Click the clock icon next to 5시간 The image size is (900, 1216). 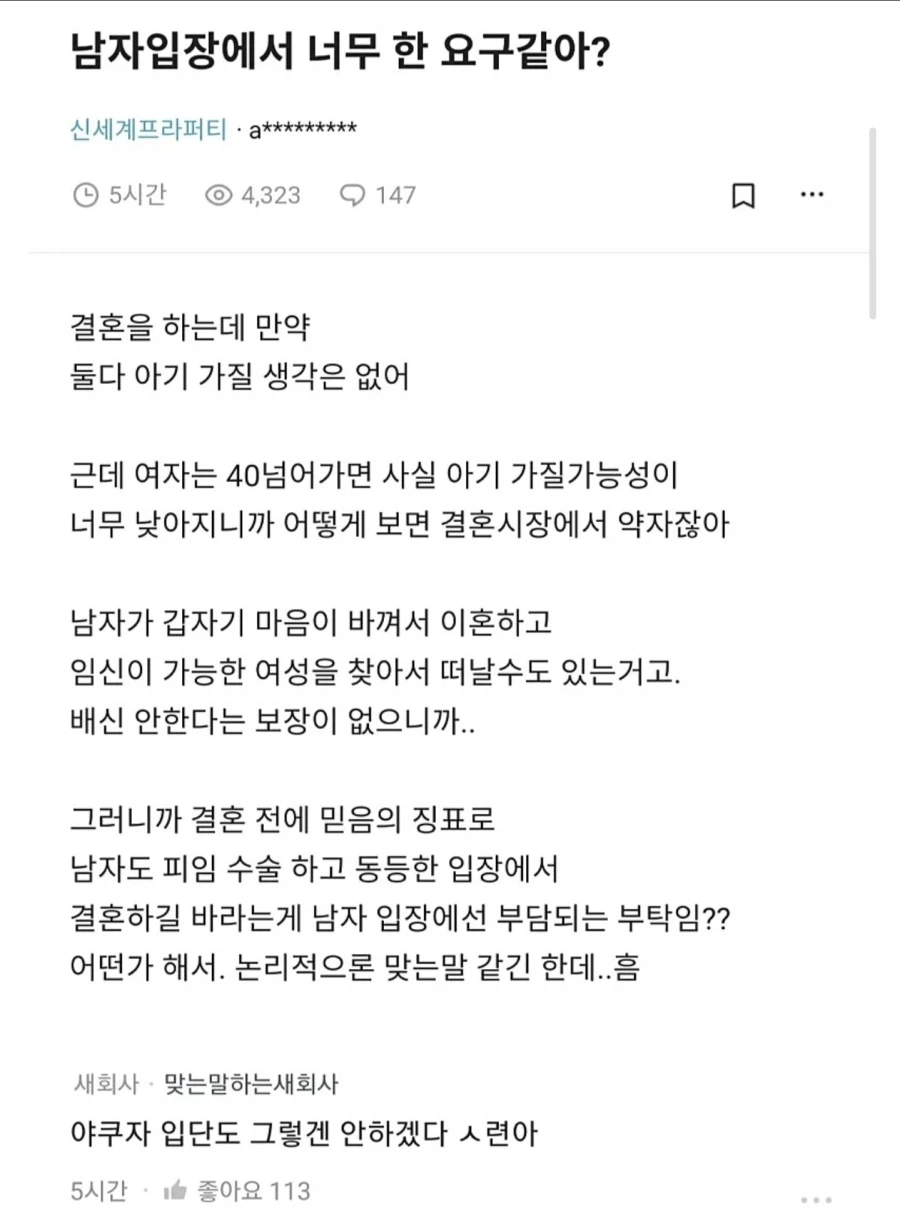click(85, 195)
